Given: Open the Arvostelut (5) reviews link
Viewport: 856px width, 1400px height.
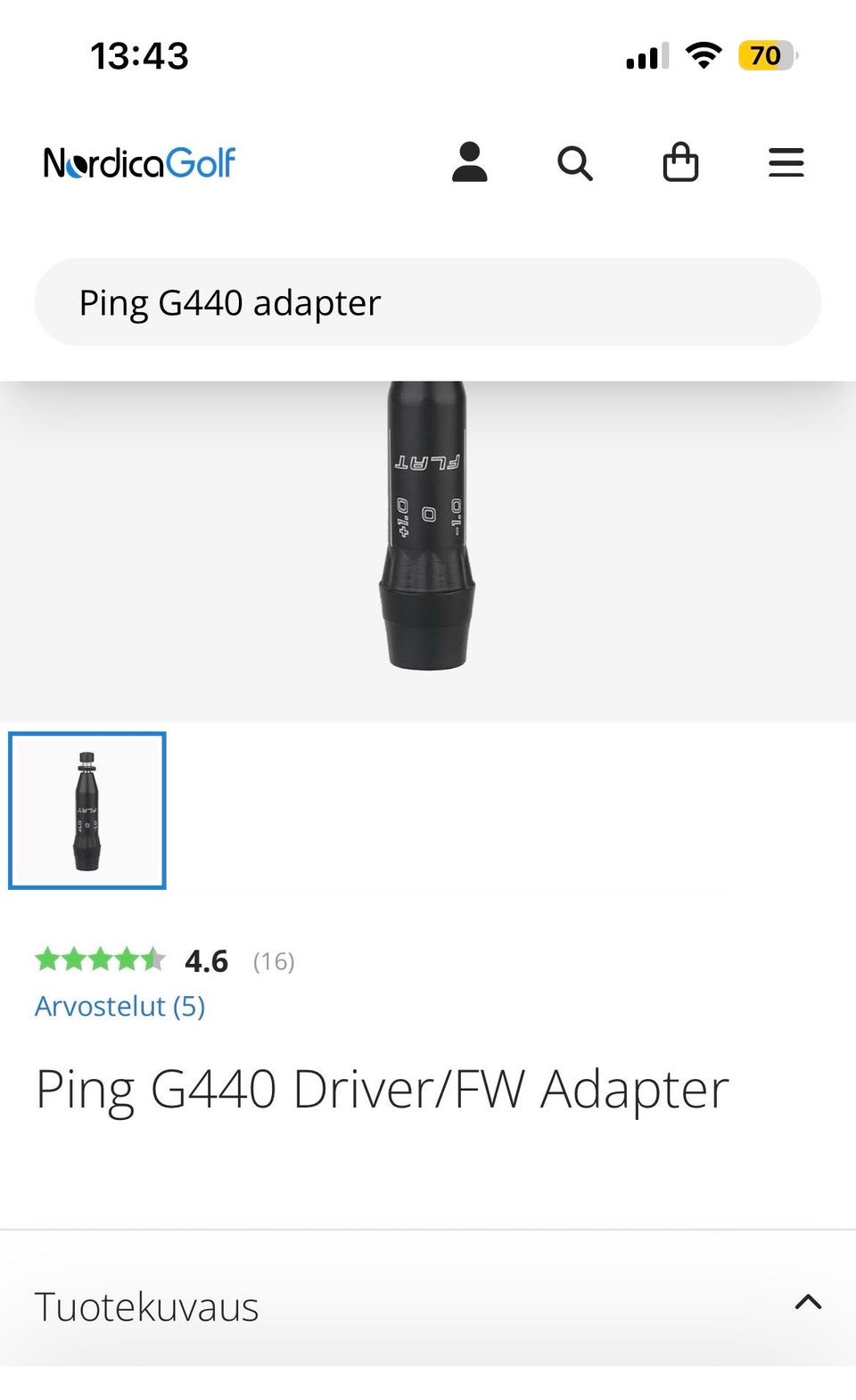Looking at the screenshot, I should (x=119, y=1006).
